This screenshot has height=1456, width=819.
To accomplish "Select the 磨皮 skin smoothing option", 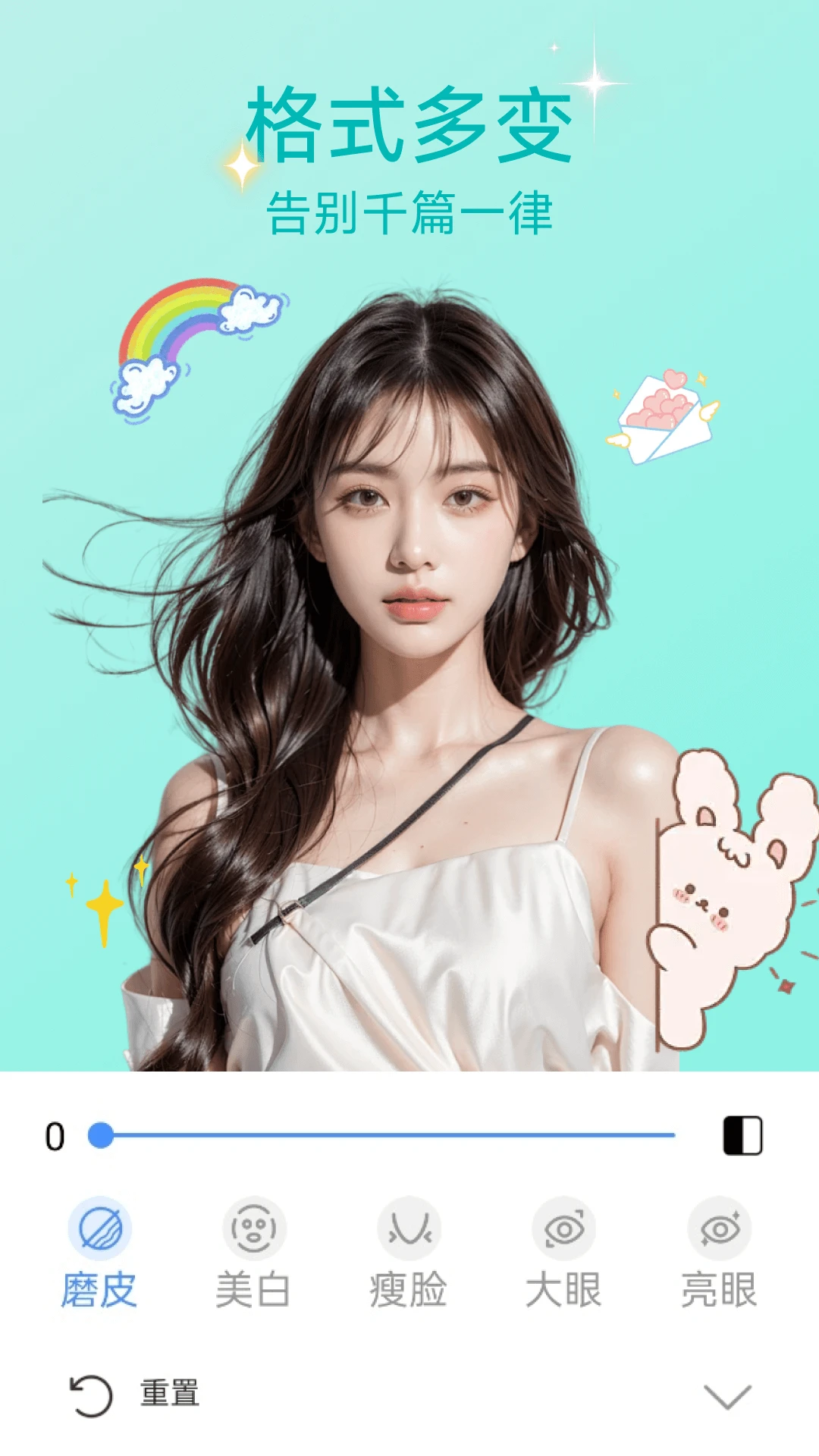I will 99,1251.
